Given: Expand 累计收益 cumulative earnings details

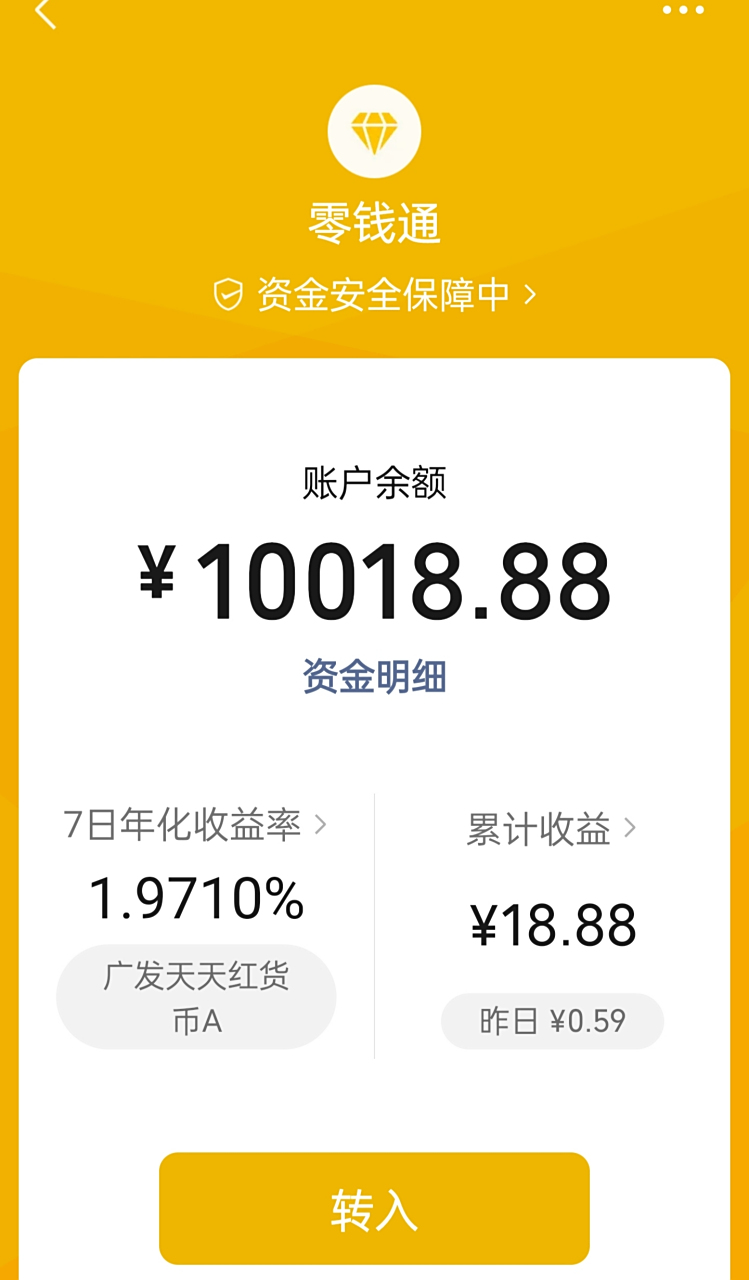Looking at the screenshot, I should [x=630, y=828].
